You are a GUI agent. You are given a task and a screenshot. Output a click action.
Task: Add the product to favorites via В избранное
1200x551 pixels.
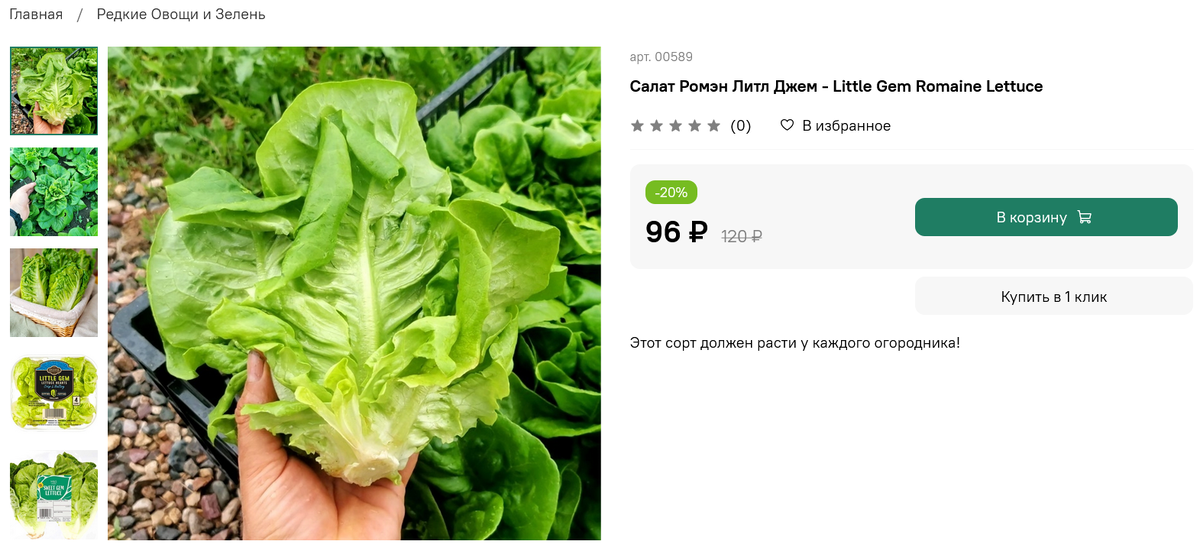[x=835, y=126]
